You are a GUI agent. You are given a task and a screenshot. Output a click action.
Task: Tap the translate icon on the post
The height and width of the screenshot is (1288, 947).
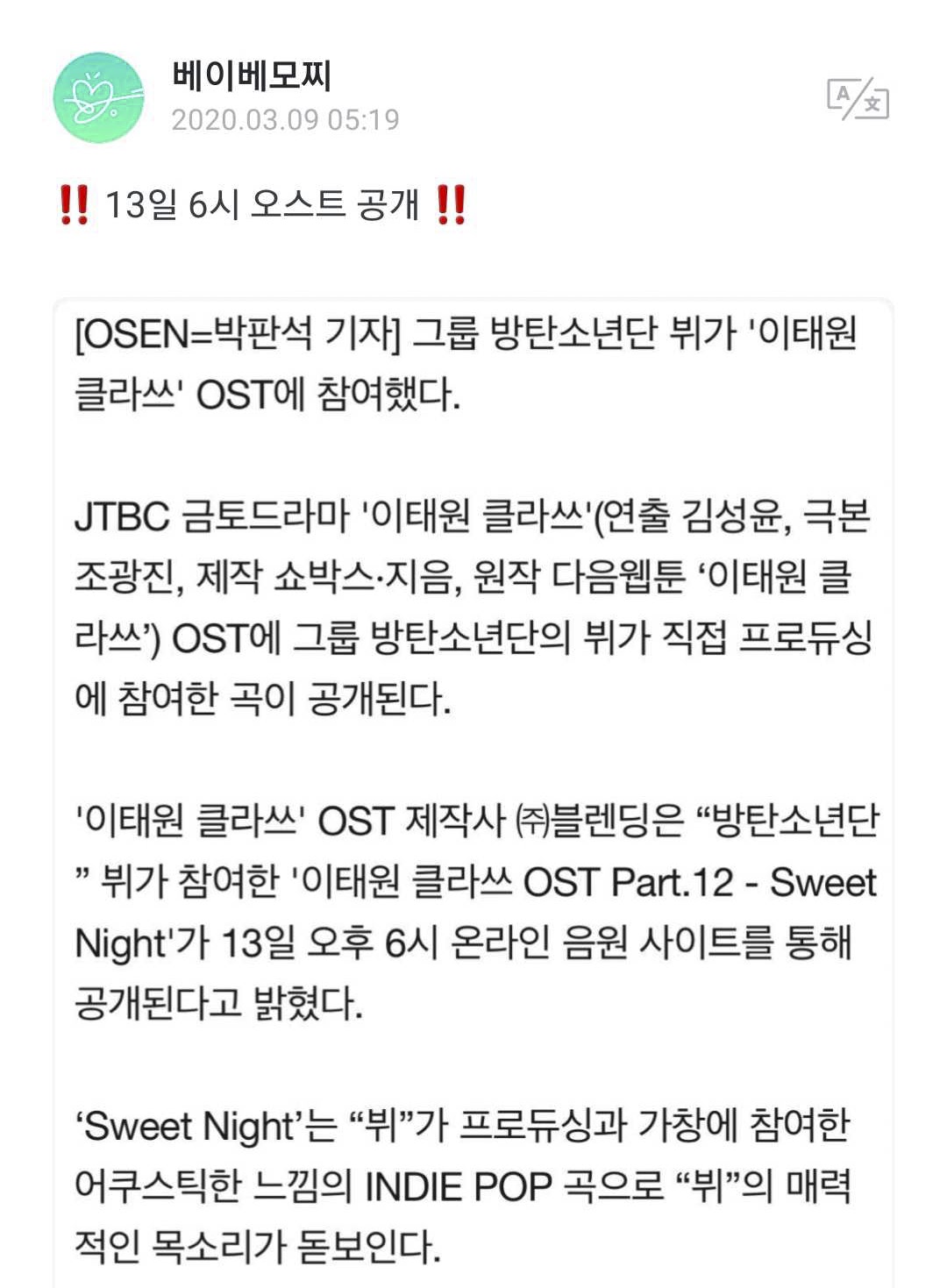point(858,99)
